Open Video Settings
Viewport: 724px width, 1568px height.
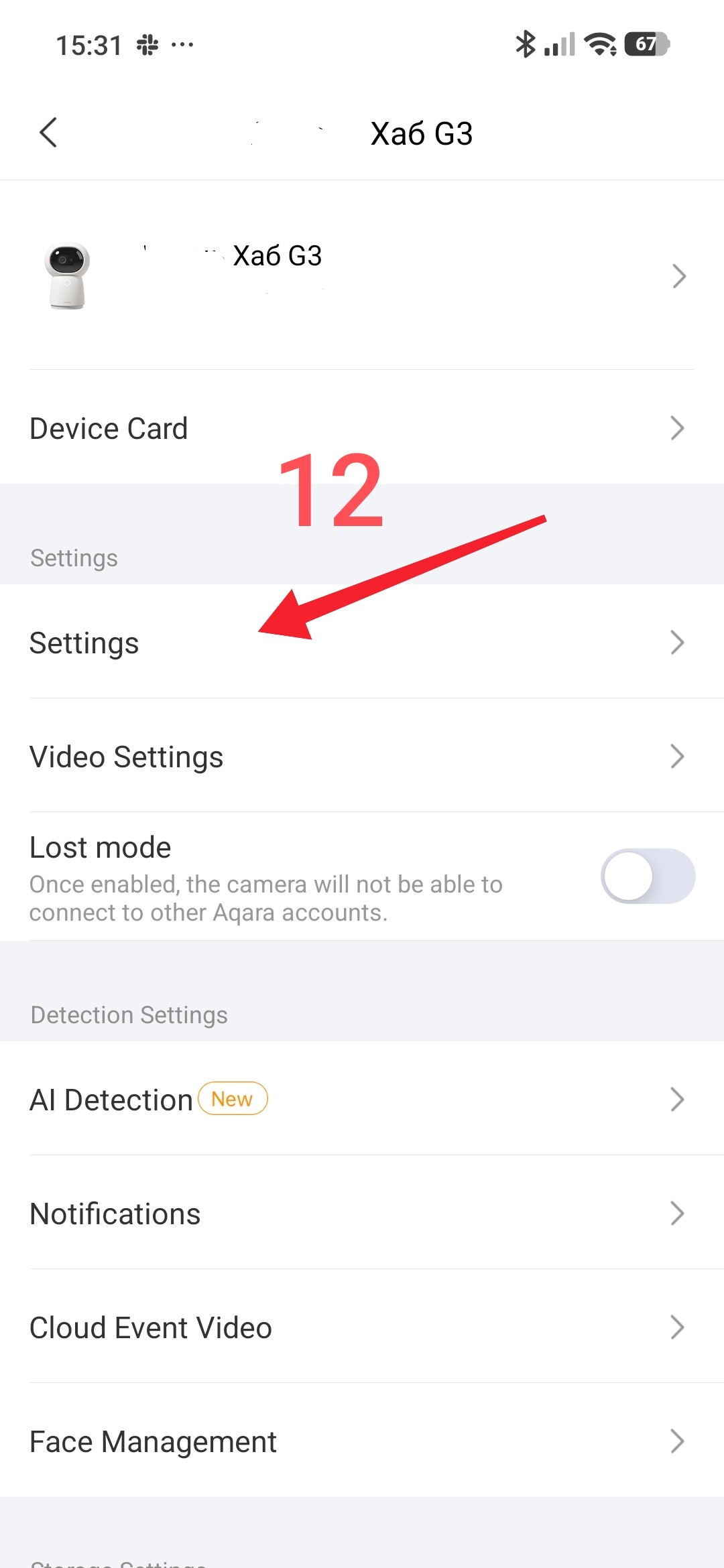click(x=362, y=757)
